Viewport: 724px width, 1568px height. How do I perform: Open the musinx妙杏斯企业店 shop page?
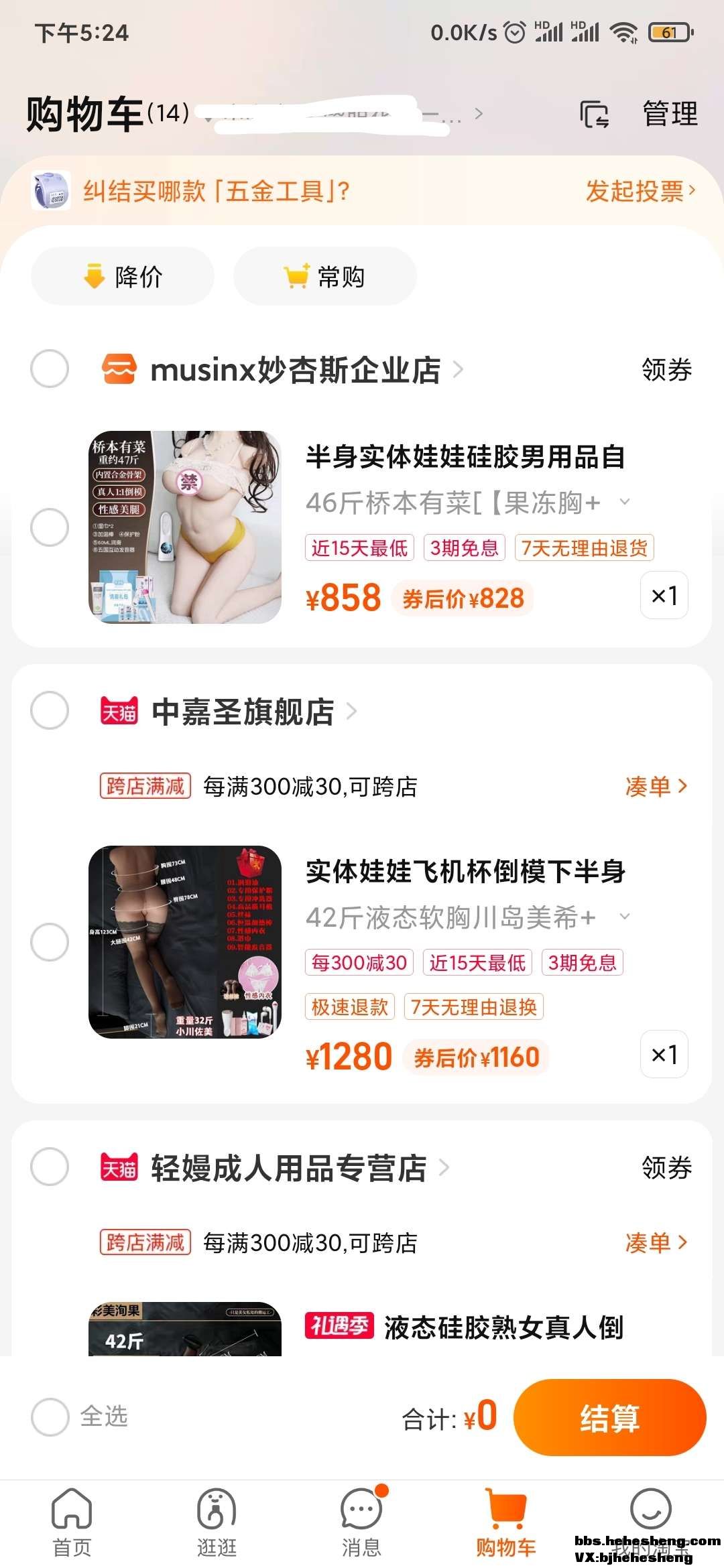point(295,370)
